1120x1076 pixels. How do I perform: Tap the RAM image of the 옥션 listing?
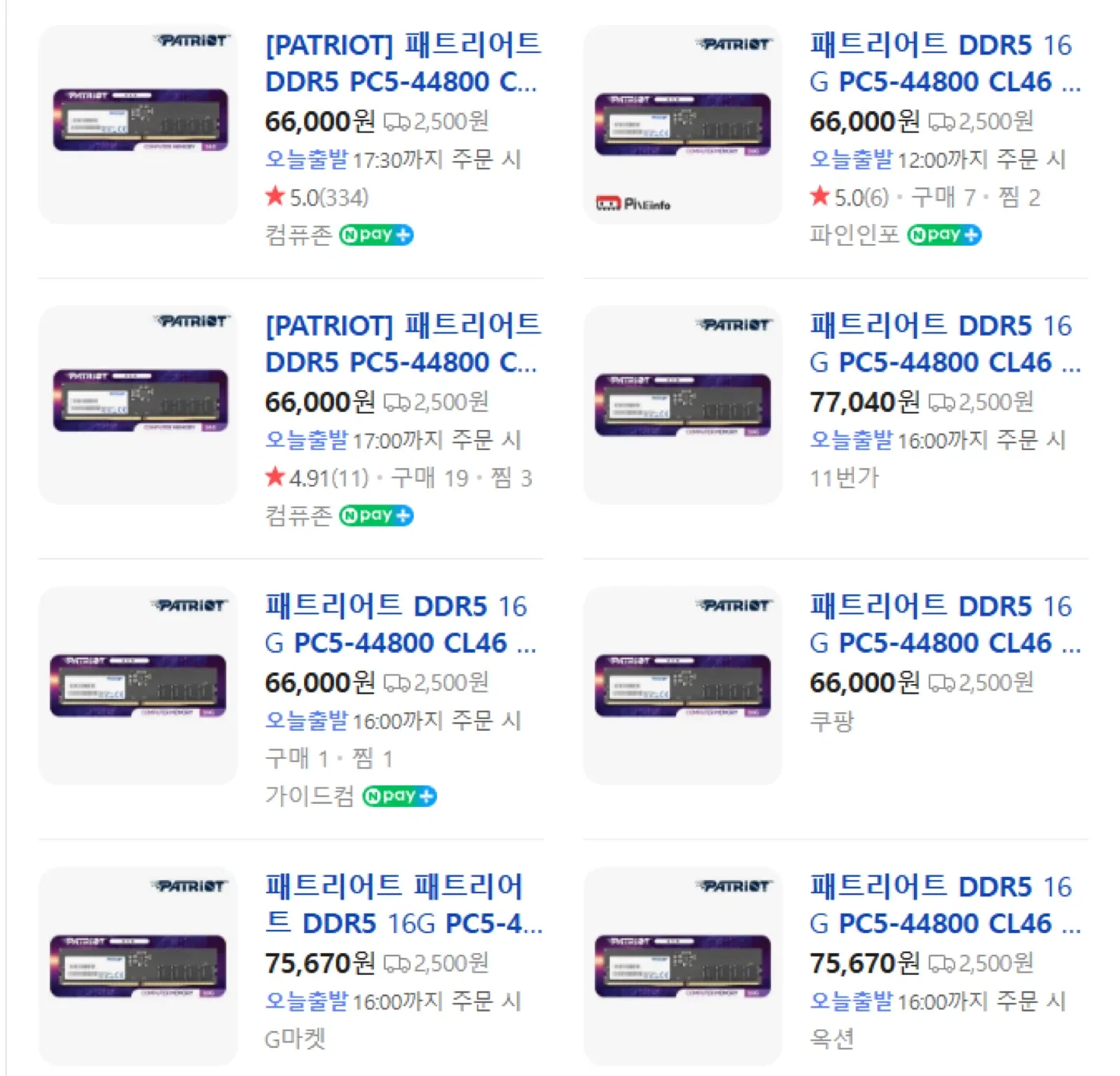tap(682, 966)
